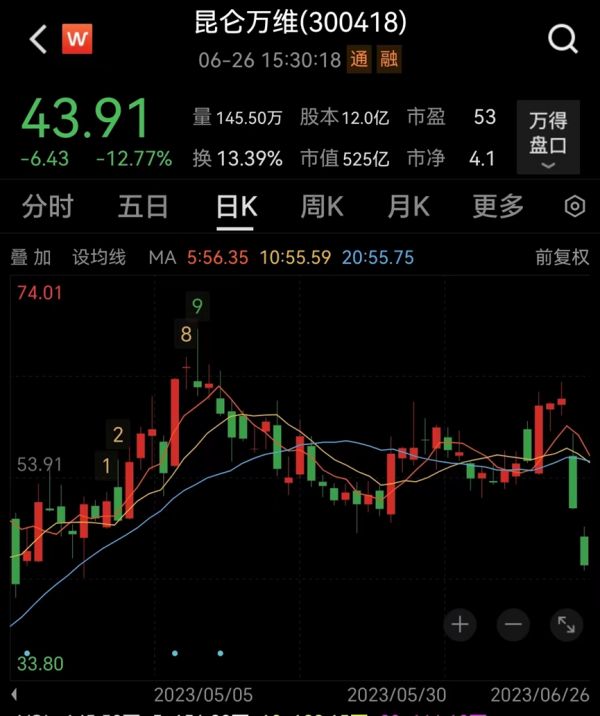Screen dimensions: 600x716
Task: Expand the 万得盘口 panel
Action: coord(548,138)
